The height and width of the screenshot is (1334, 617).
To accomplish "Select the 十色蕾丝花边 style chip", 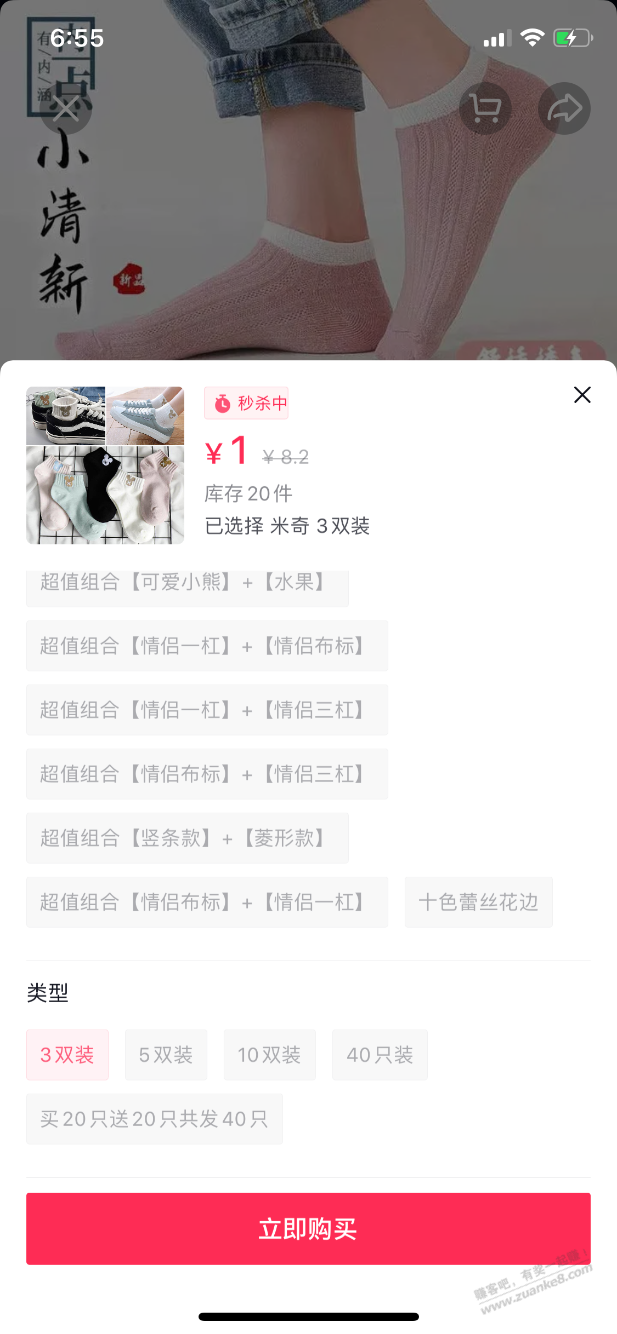I will click(478, 902).
